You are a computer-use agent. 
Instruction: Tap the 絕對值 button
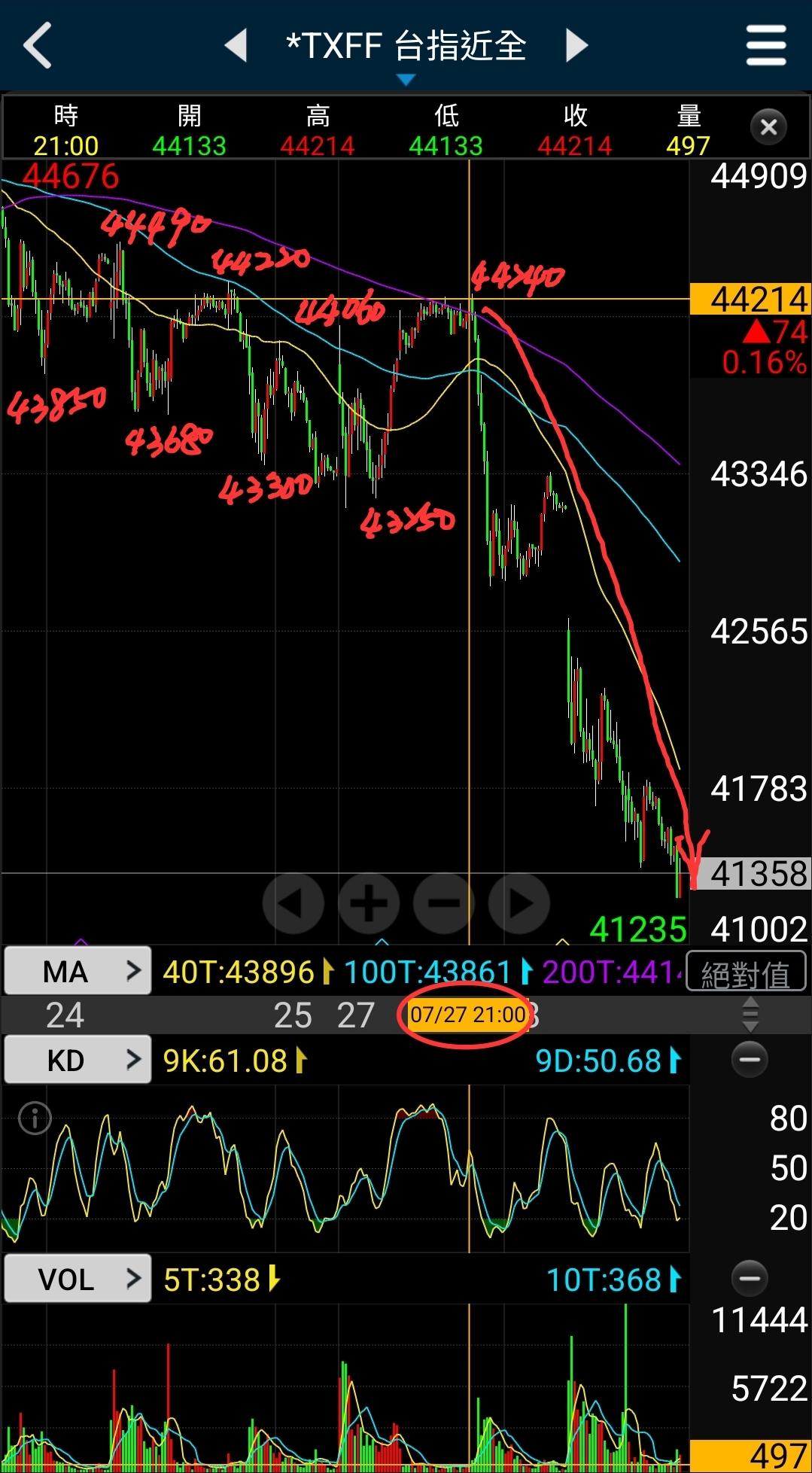tap(746, 972)
